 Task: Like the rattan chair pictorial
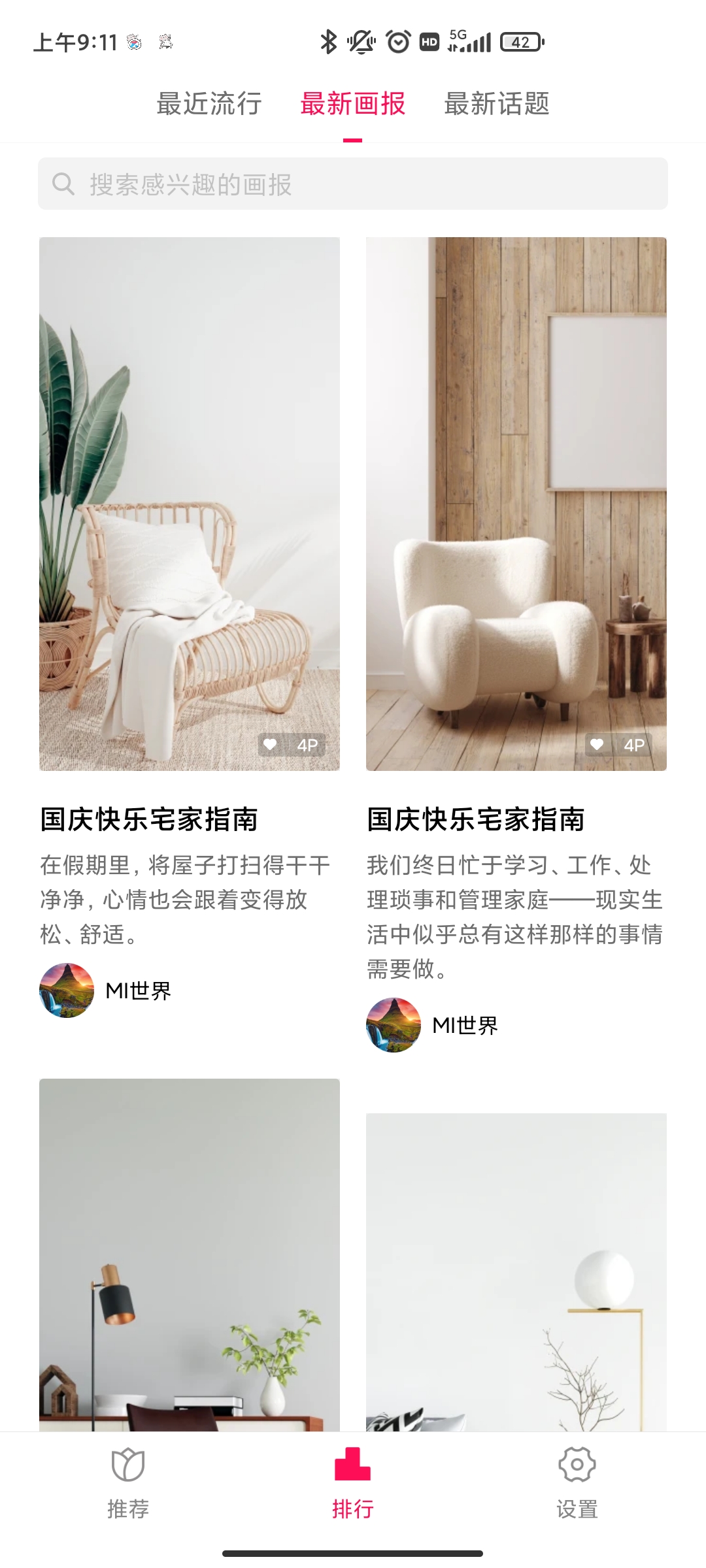(270, 745)
